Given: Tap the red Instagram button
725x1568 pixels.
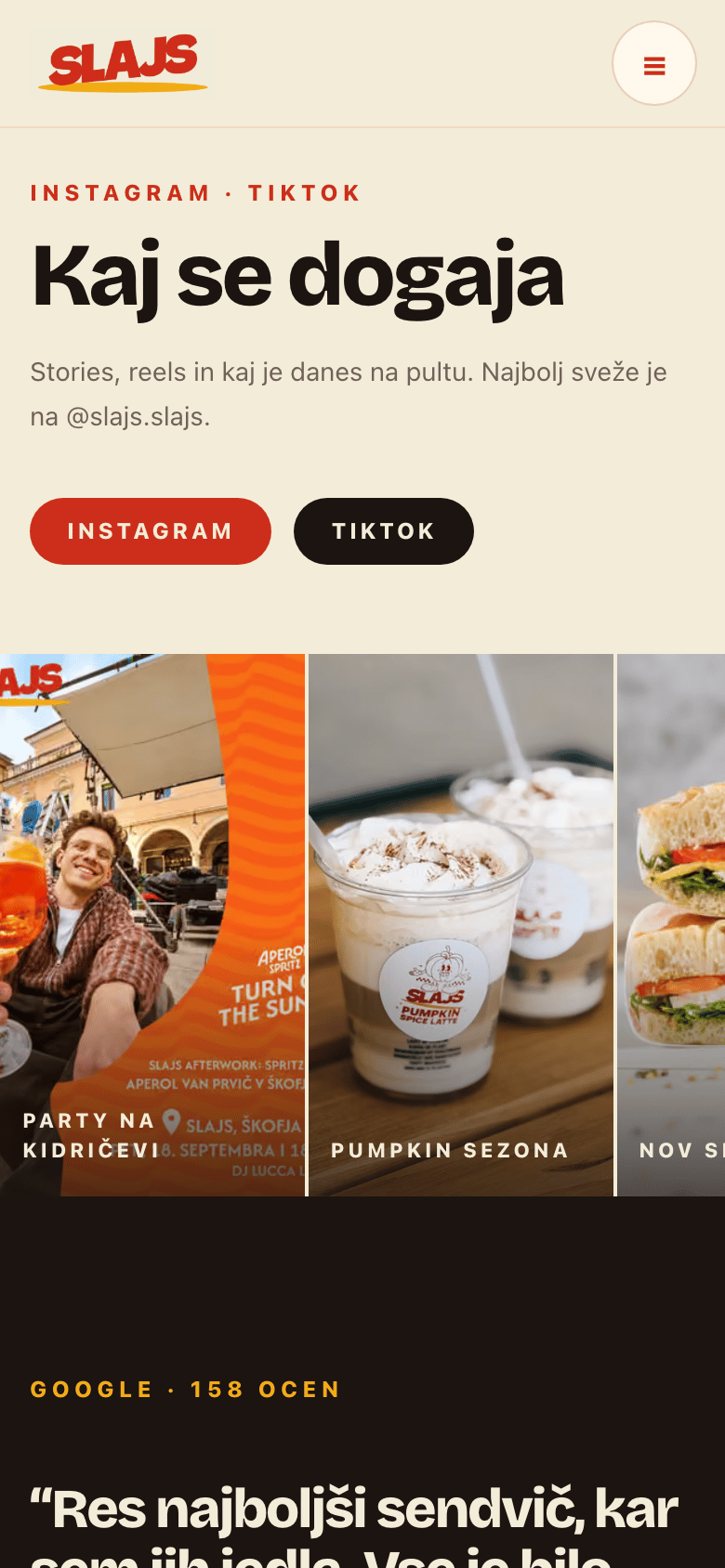Looking at the screenshot, I should (151, 531).
